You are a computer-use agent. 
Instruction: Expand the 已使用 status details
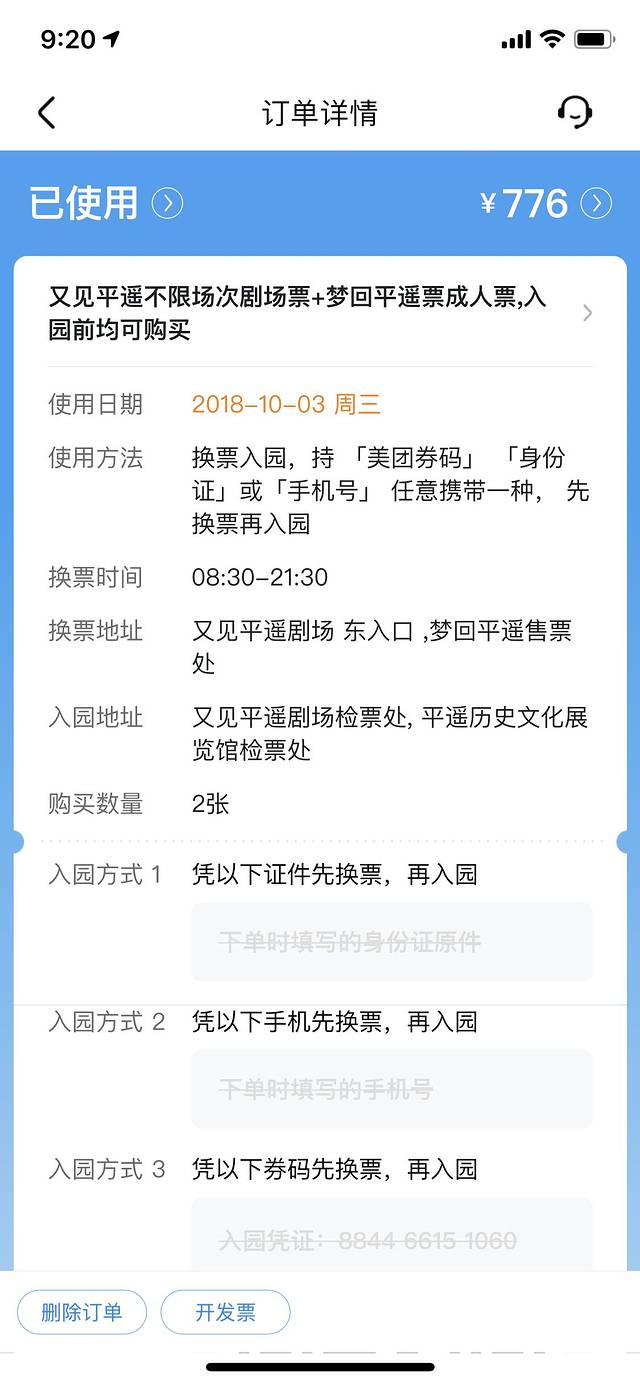point(167,204)
